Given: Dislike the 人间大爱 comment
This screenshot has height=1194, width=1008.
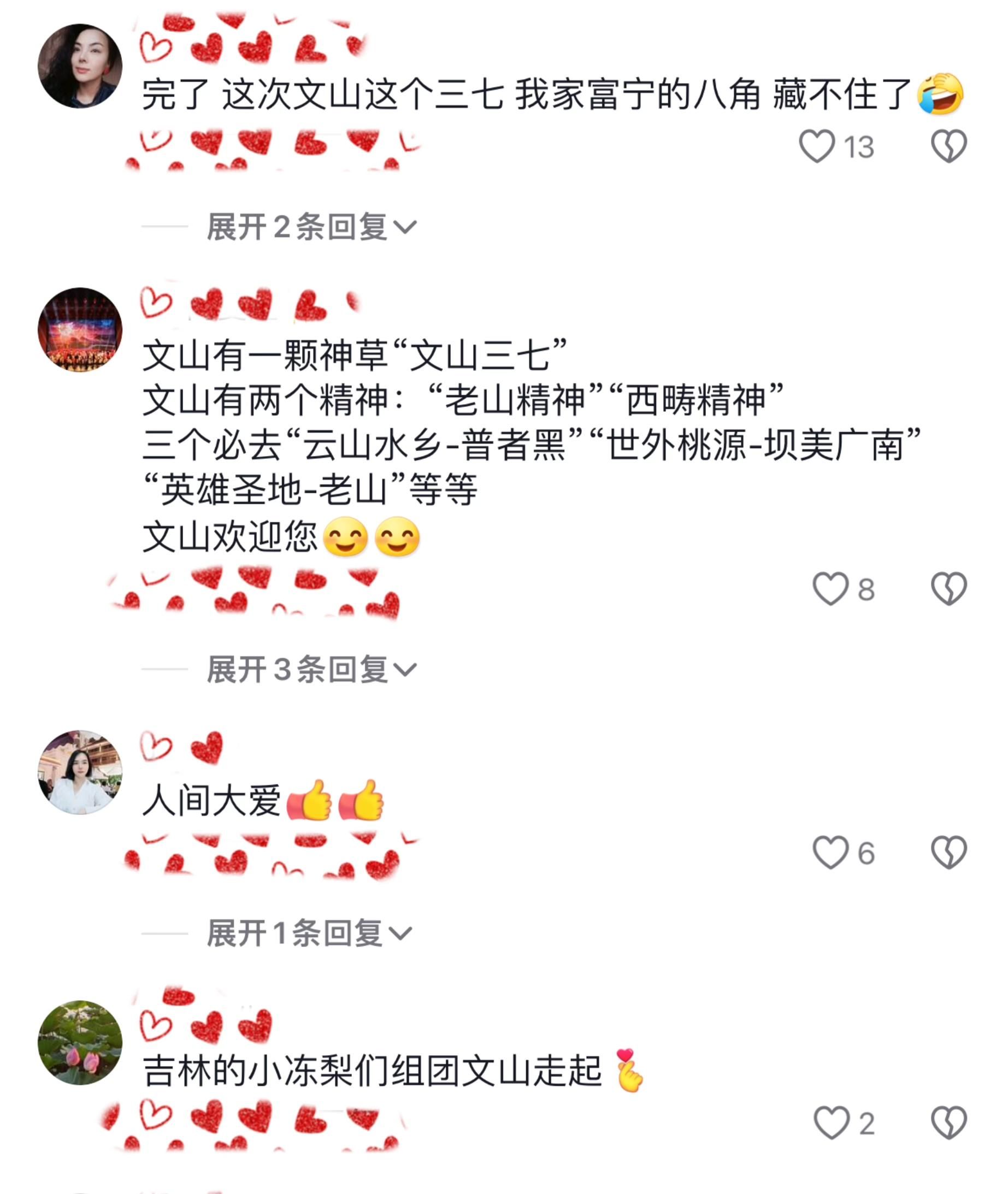Looking at the screenshot, I should click(x=948, y=853).
